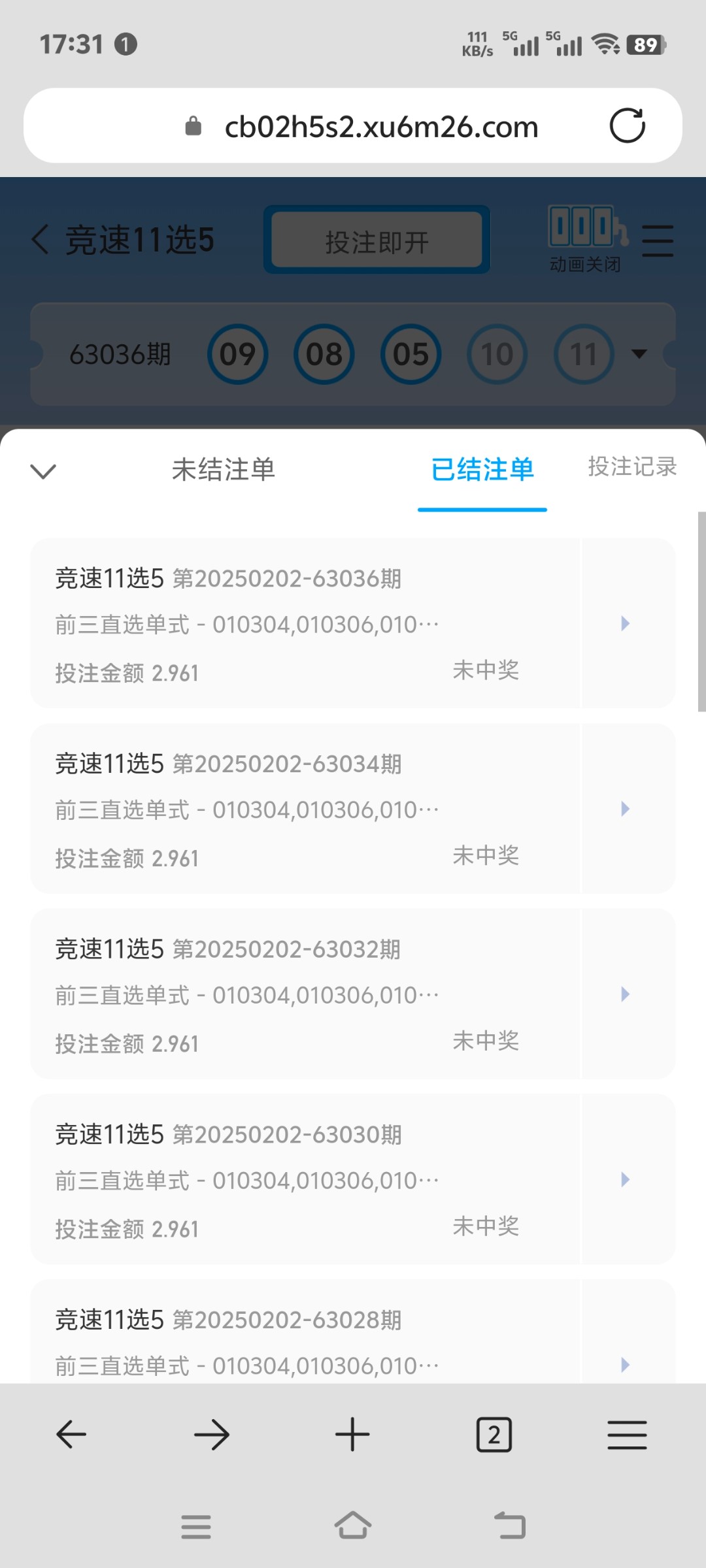Open the 投注记录 link
This screenshot has height=1568, width=706.
tap(632, 466)
